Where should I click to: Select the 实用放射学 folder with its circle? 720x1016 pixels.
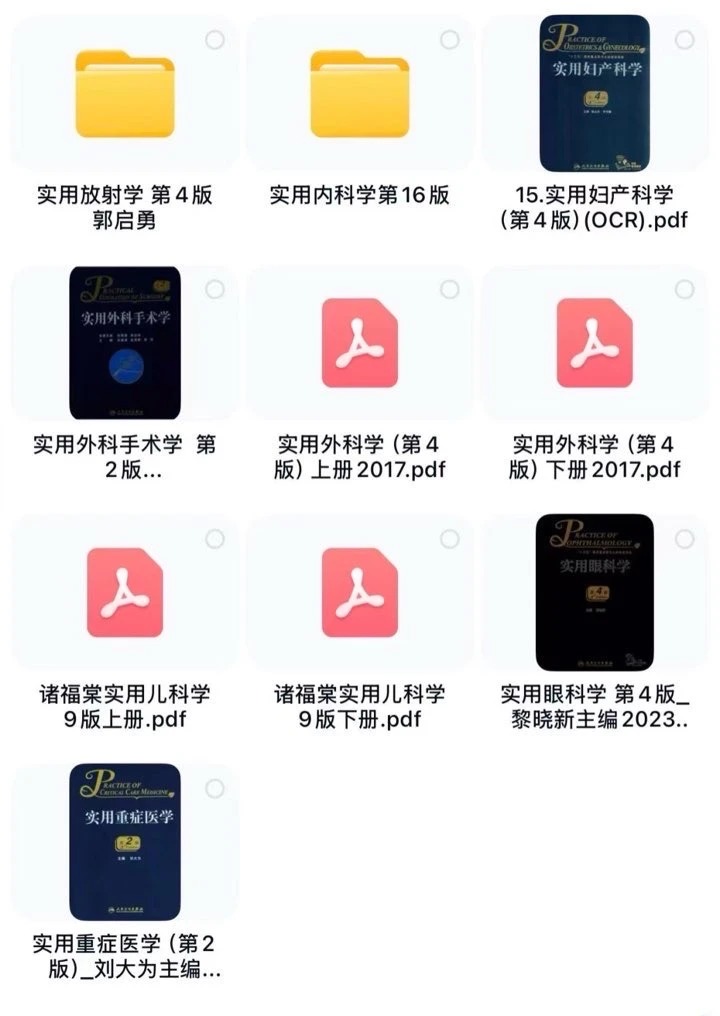pos(215,40)
